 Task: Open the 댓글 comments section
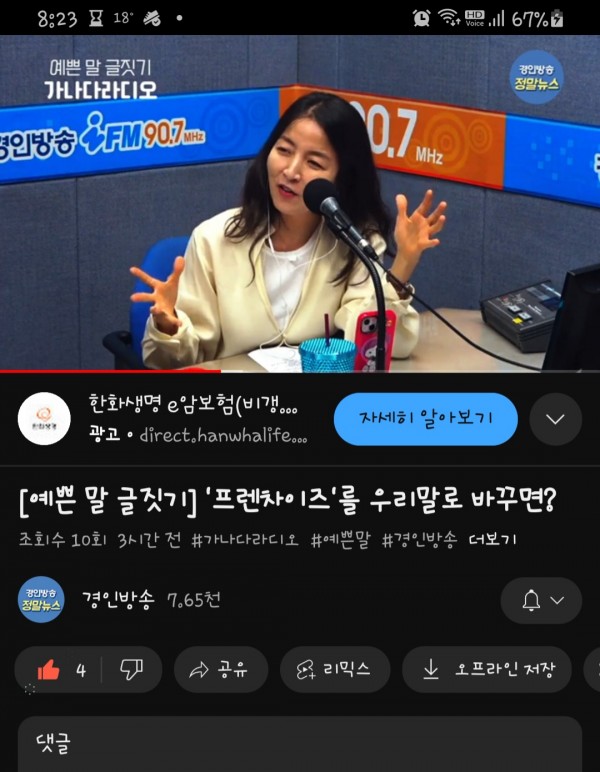300,745
